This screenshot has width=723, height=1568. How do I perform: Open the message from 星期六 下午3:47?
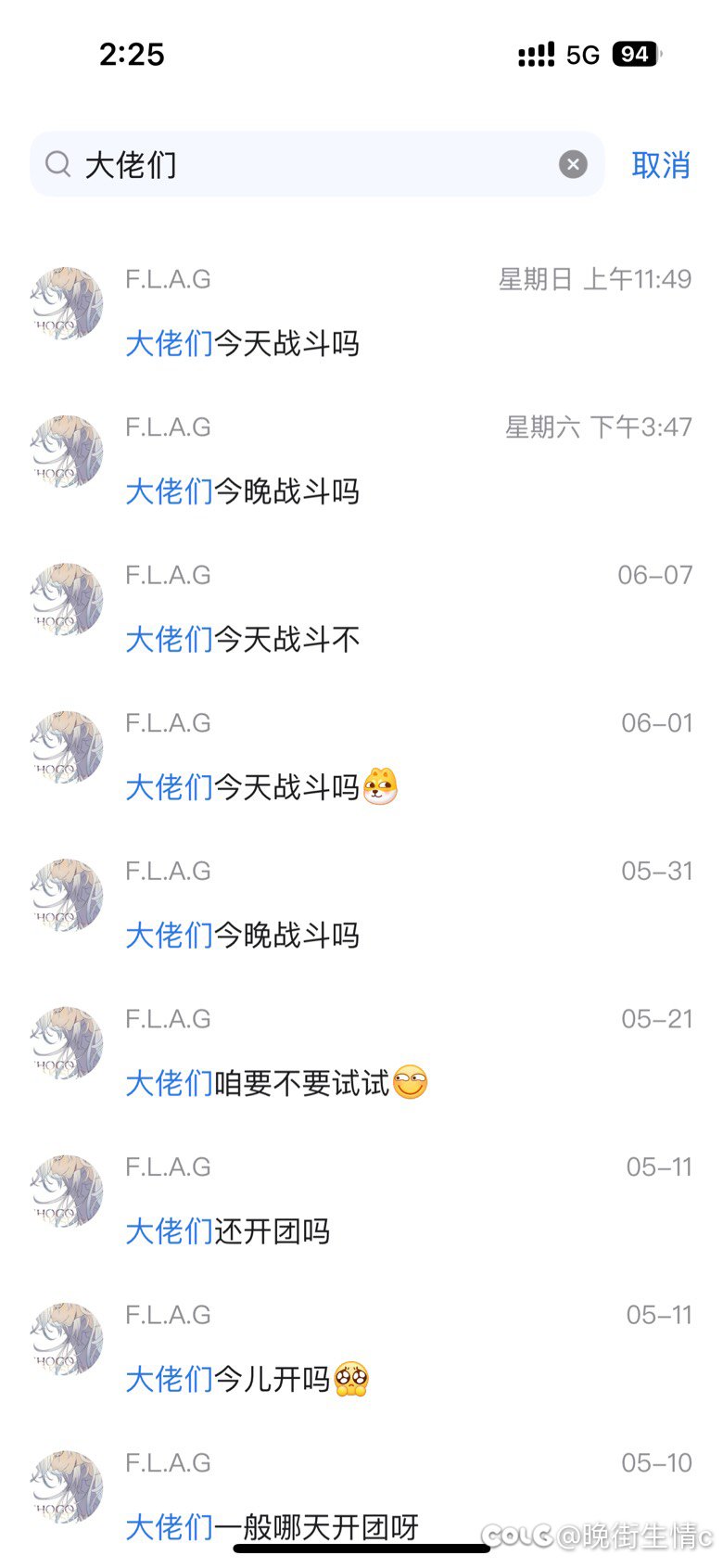(361, 460)
